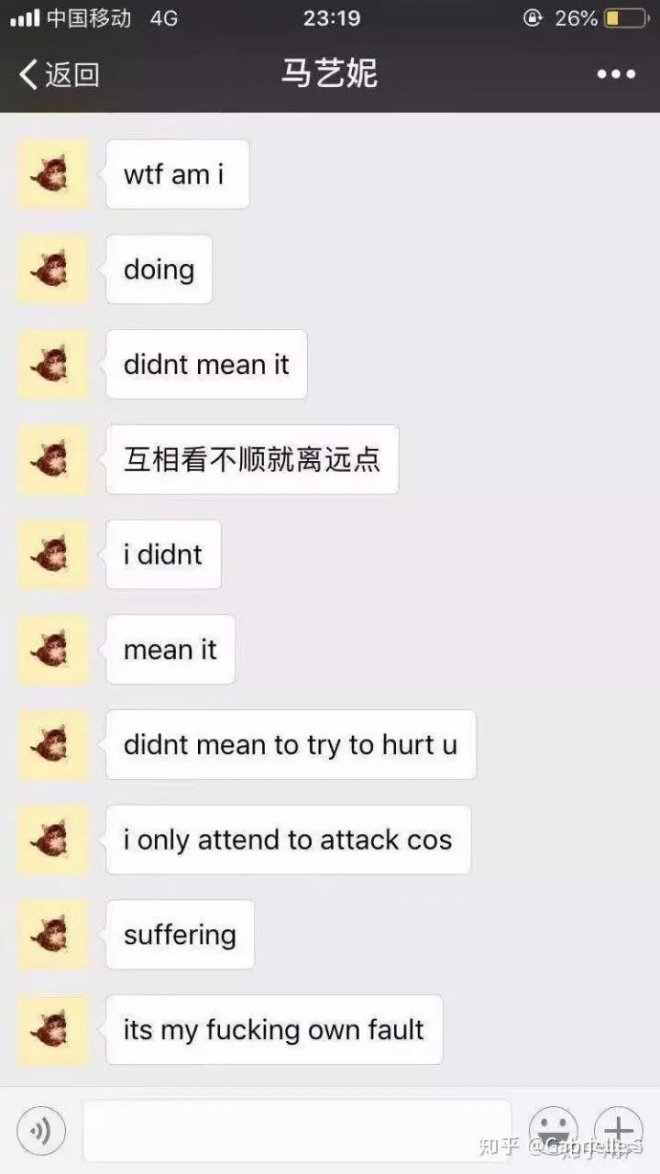The width and height of the screenshot is (660, 1174).
Task: Tap the avatar beside 'wtf am i'
Action: pos(53,175)
